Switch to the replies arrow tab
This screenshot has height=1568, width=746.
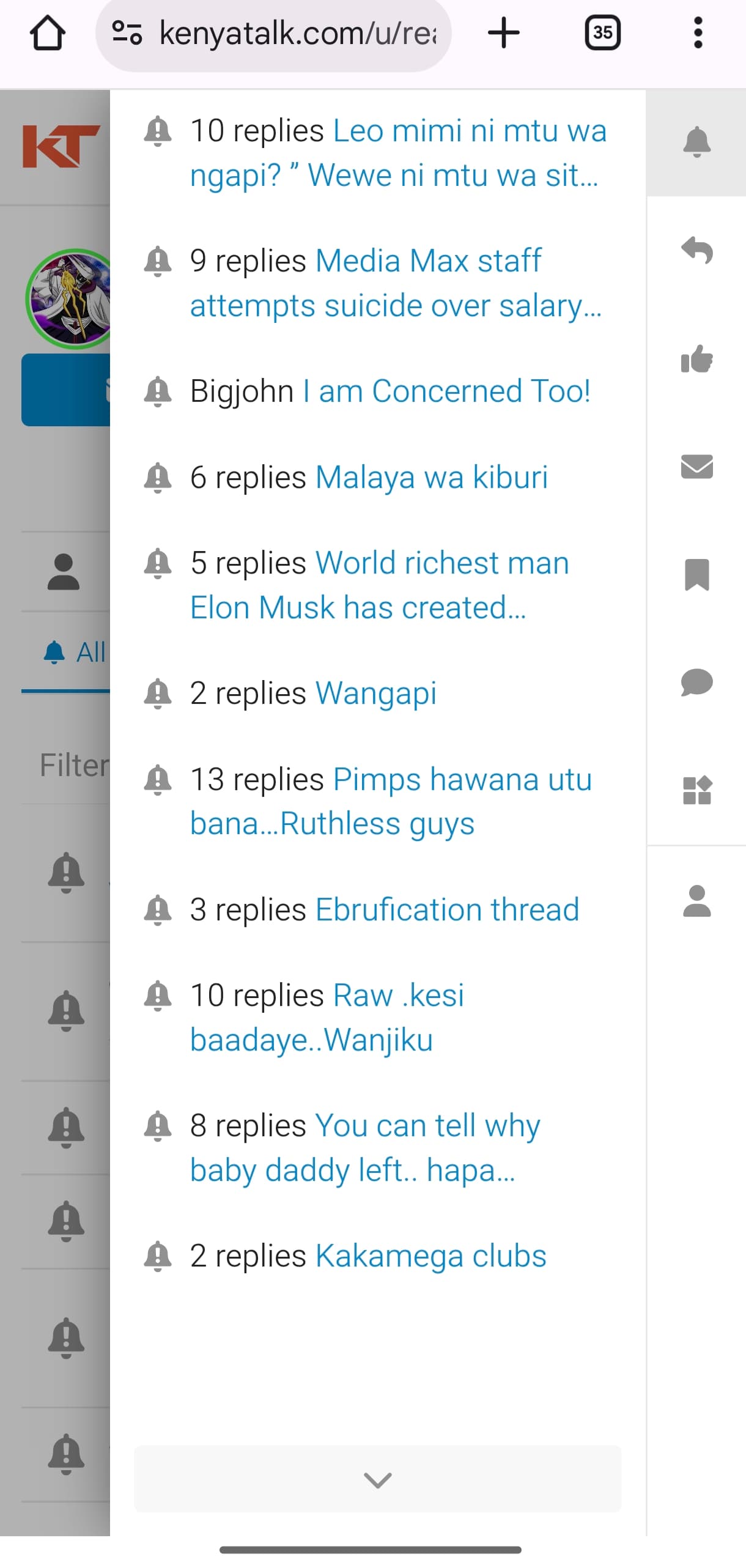tap(696, 250)
